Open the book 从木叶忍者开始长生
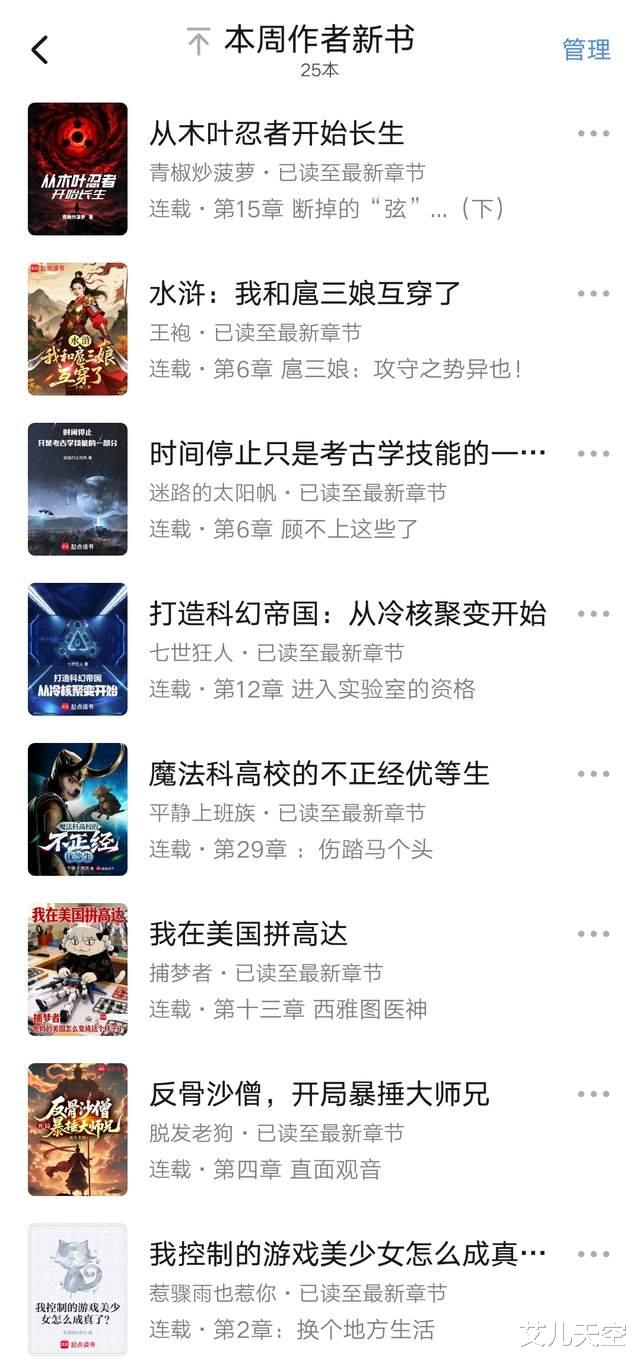640x1365 pixels. tap(277, 133)
